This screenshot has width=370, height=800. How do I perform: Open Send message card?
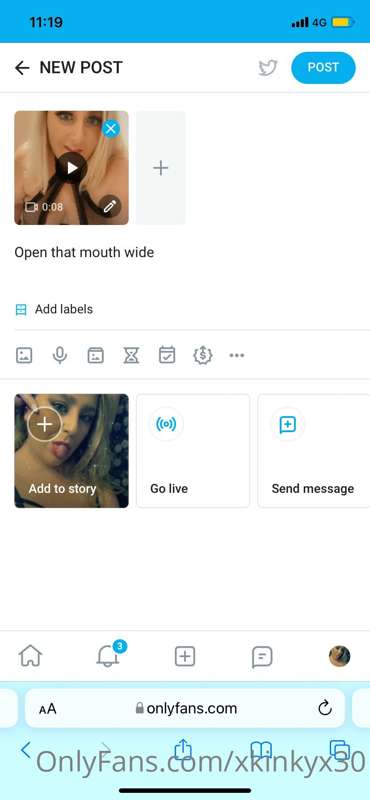click(313, 451)
